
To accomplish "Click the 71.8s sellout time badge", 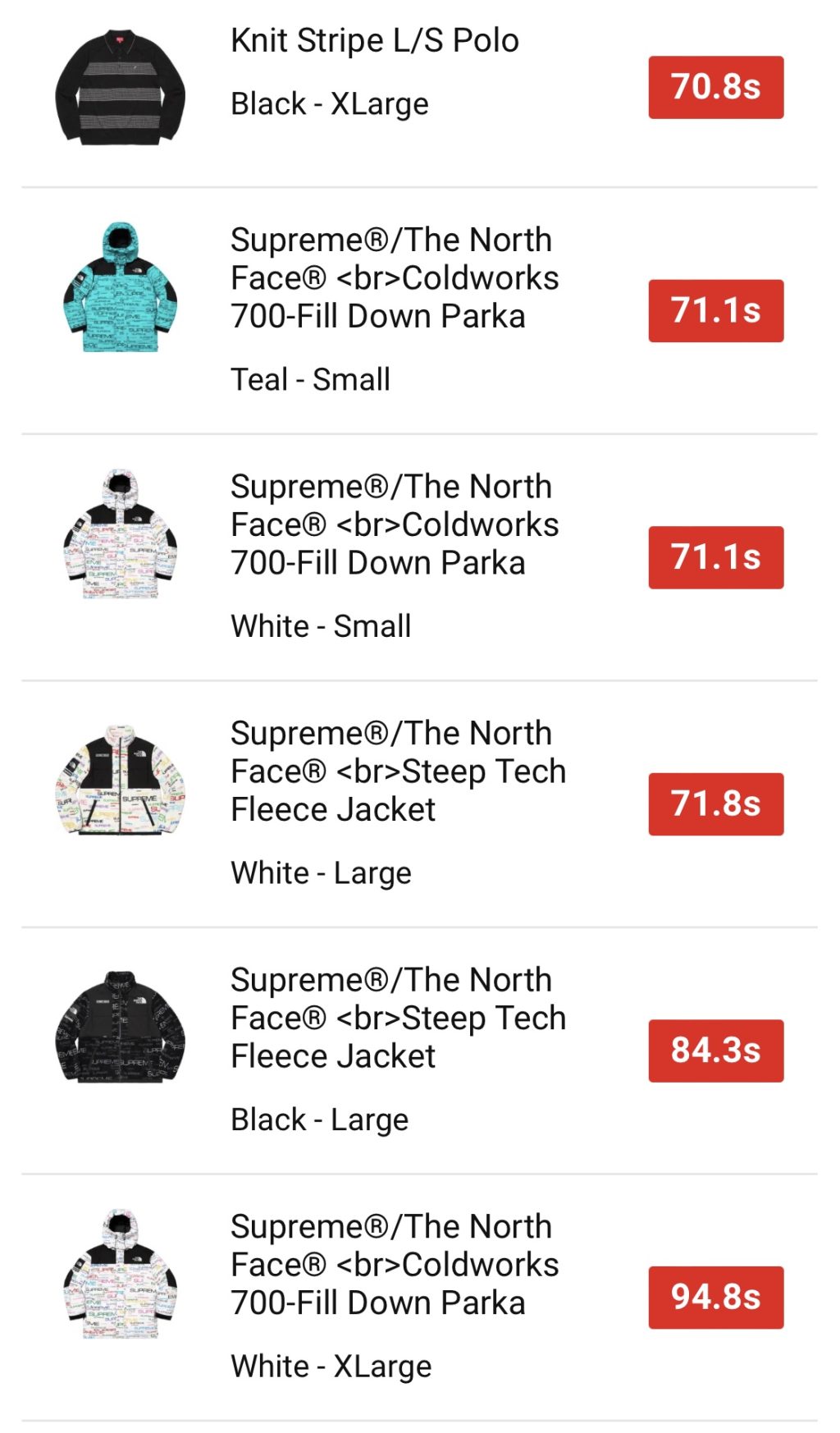I will (x=715, y=803).
